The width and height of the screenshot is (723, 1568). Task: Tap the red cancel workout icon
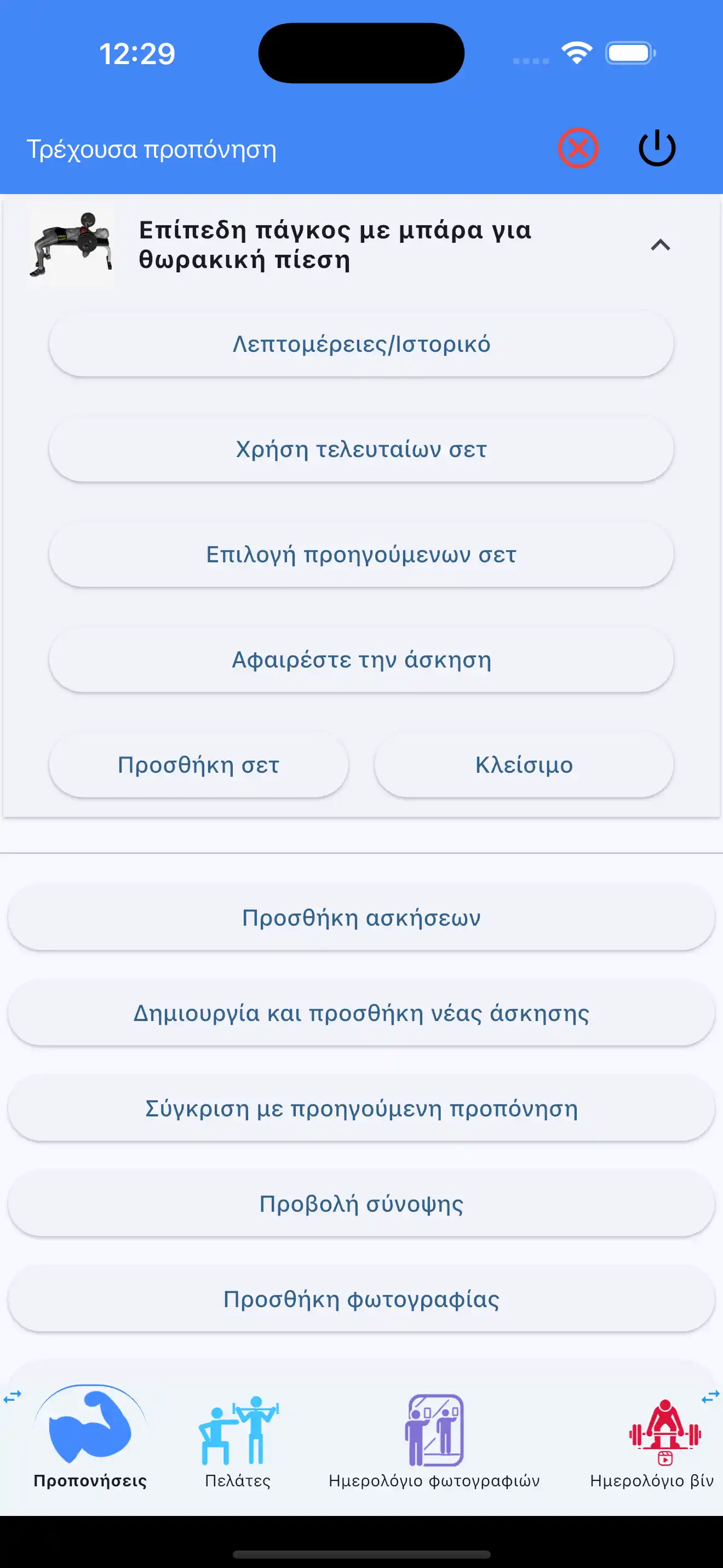tap(578, 148)
